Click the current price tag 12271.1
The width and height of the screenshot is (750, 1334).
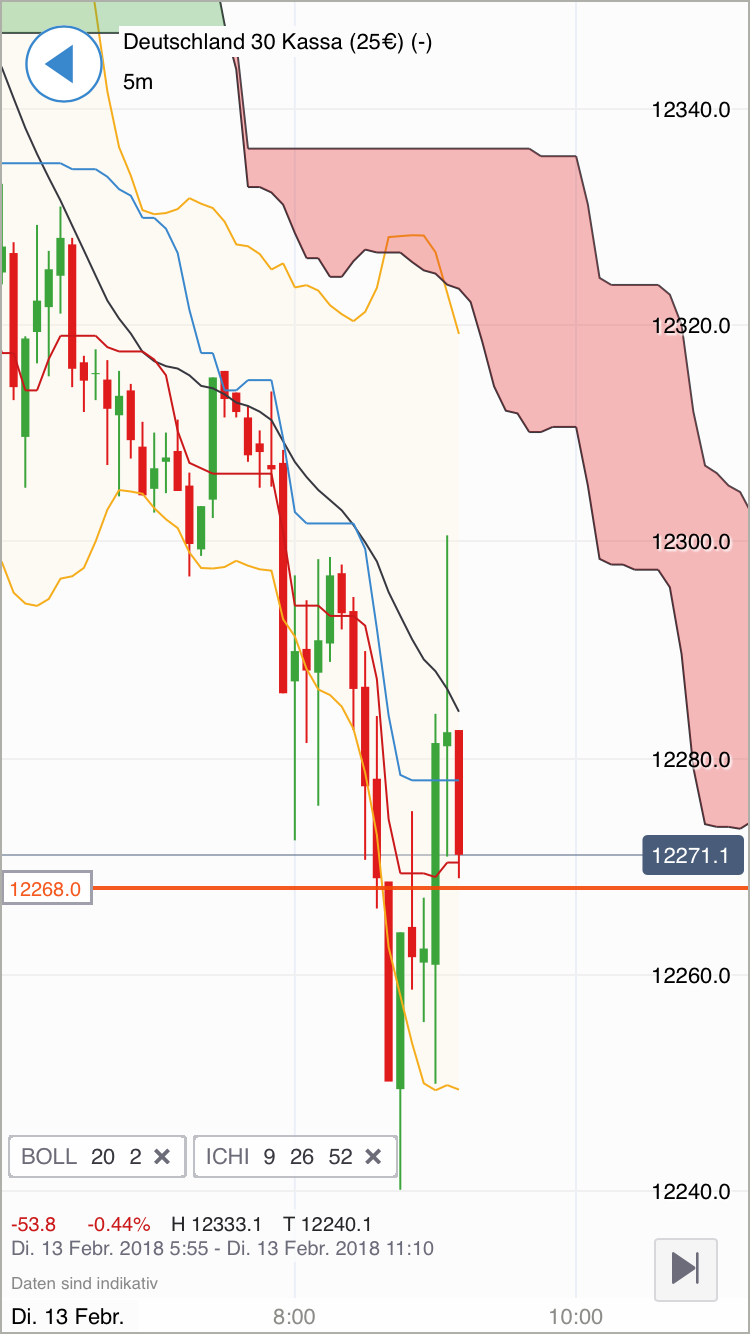coord(692,856)
